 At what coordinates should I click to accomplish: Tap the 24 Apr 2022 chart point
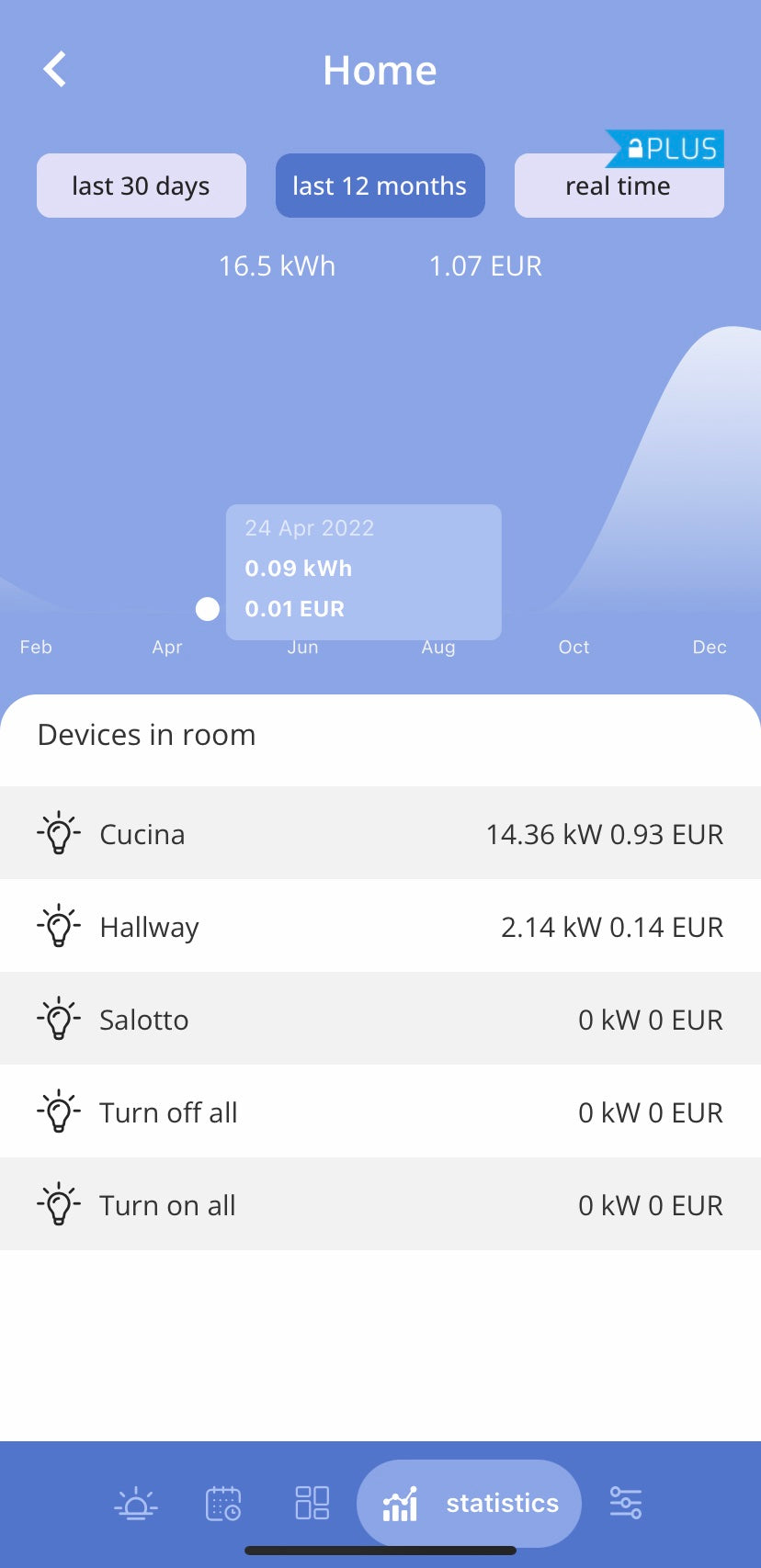208,609
